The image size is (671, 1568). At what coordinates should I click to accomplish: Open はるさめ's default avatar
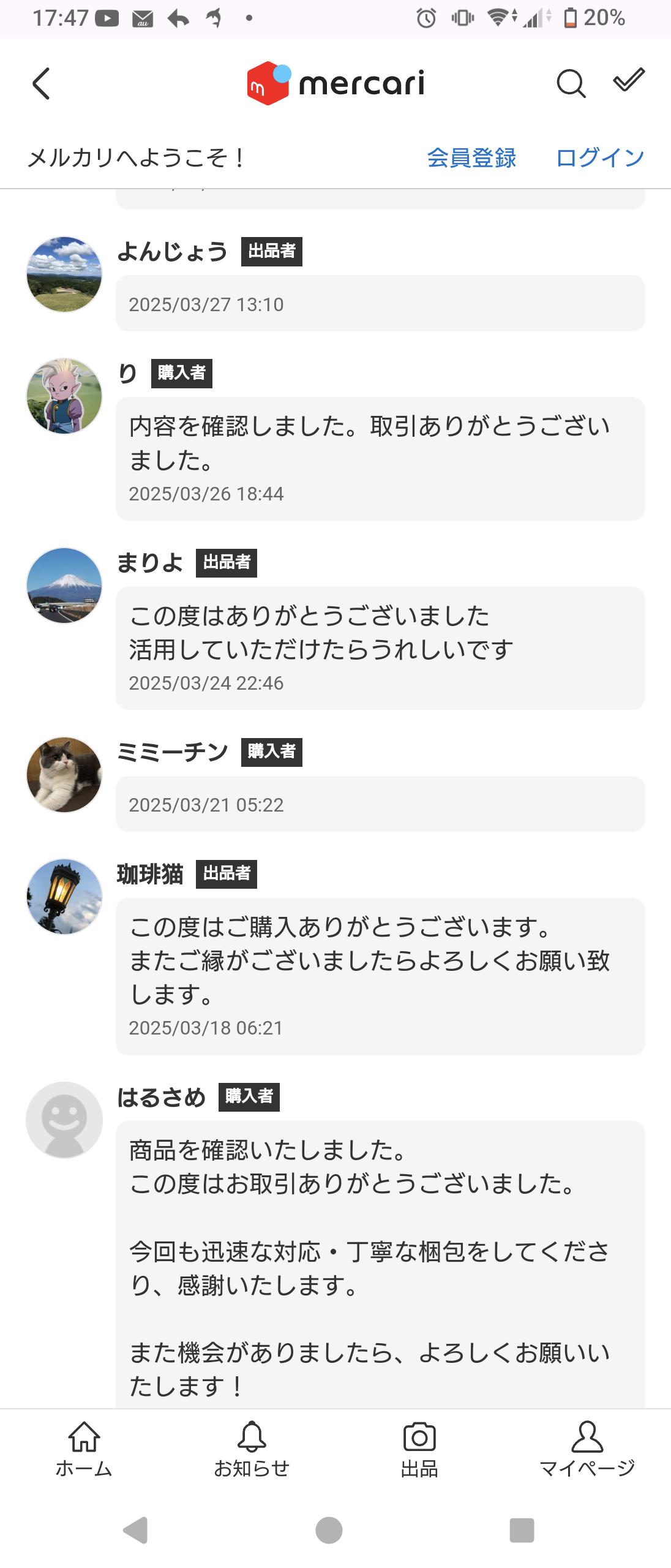click(64, 1120)
